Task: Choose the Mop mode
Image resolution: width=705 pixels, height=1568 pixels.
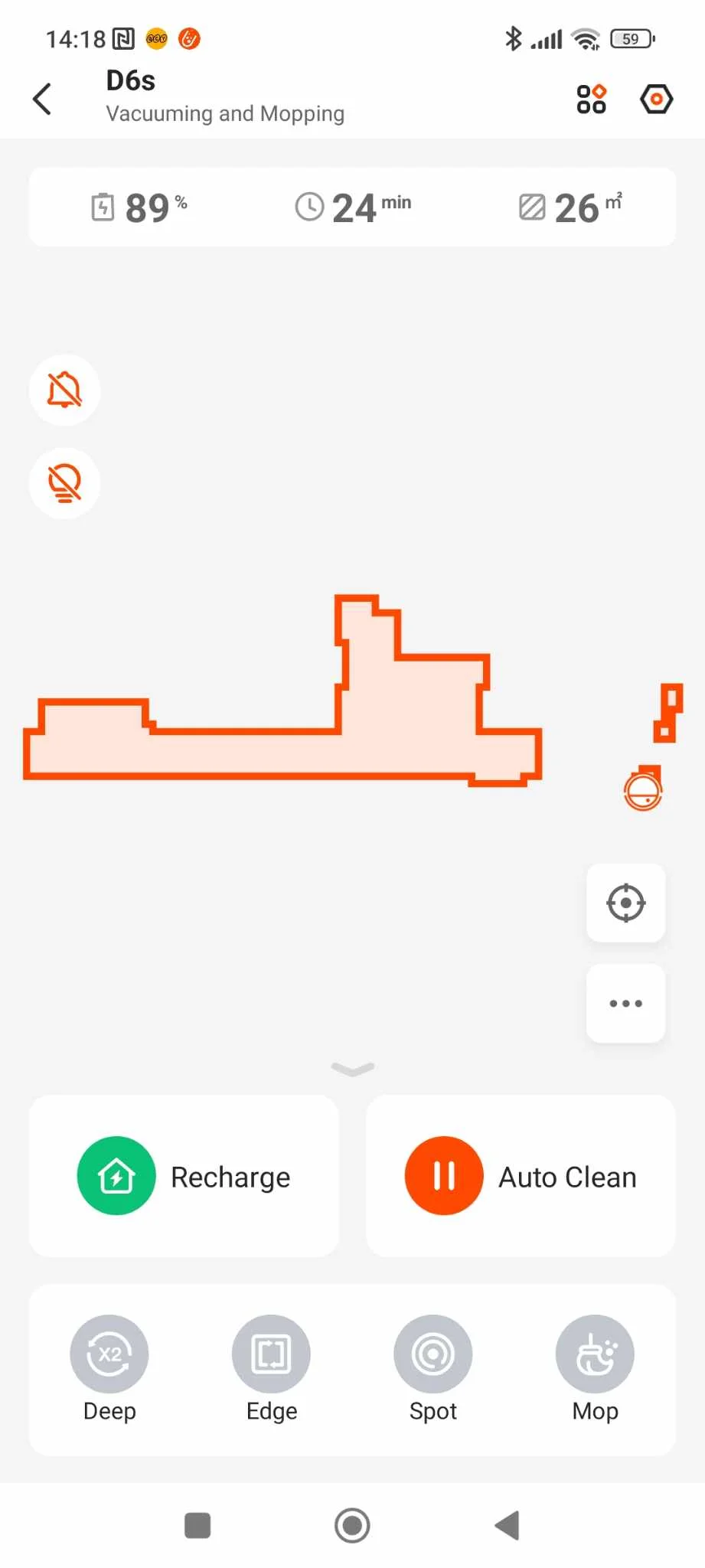Action: [x=595, y=1354]
